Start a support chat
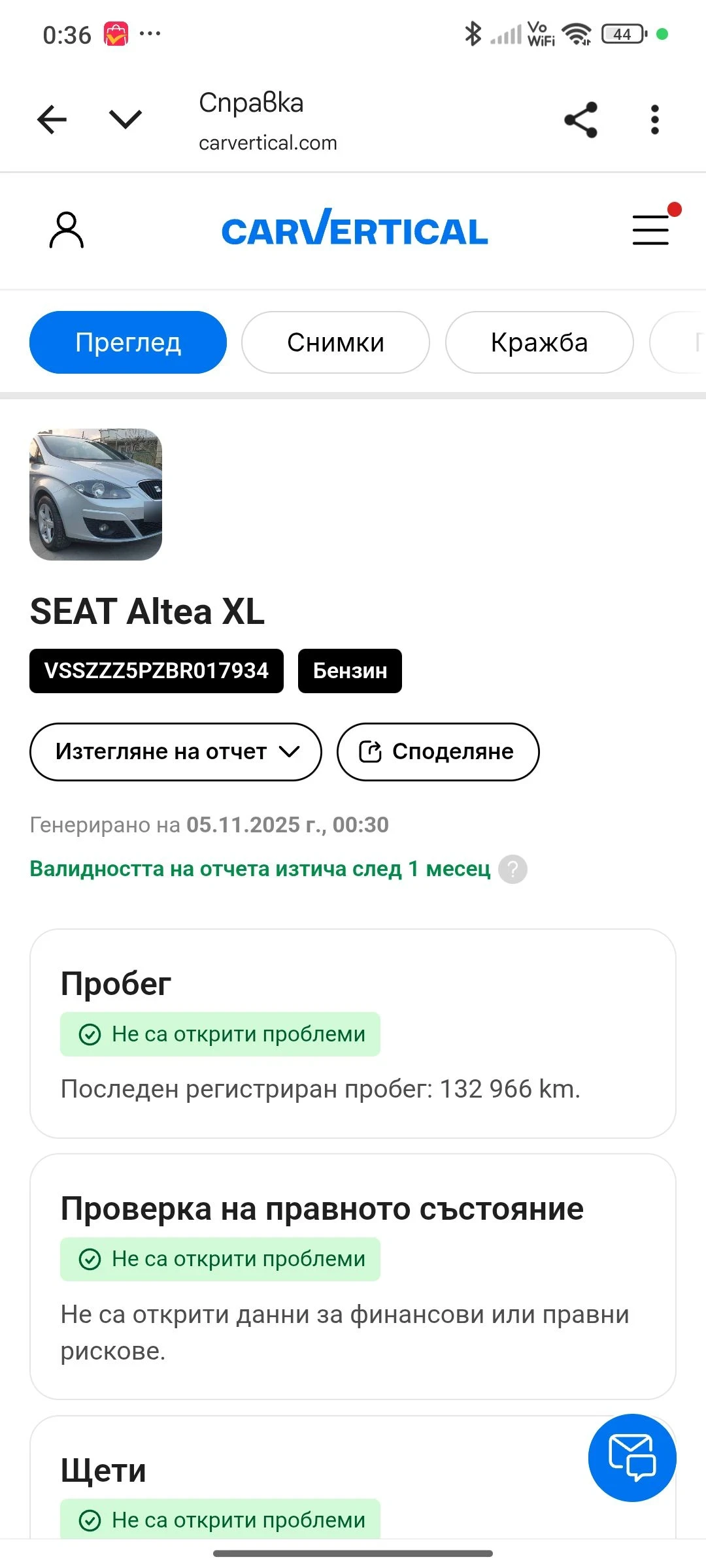 (631, 1458)
